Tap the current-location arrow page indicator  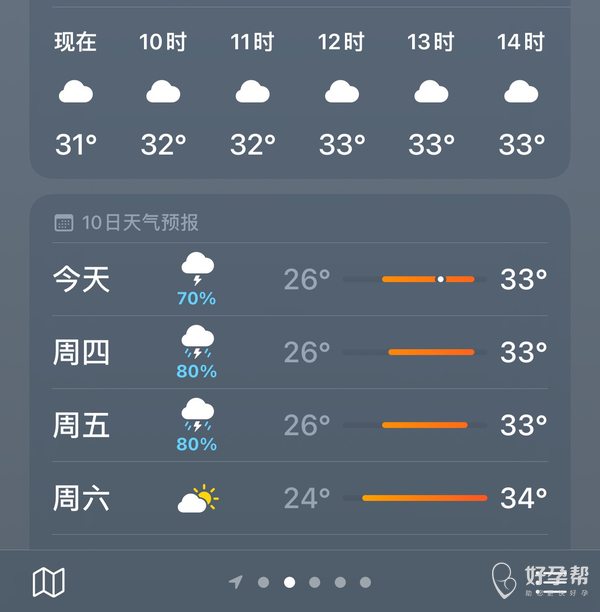pyautogui.click(x=236, y=582)
